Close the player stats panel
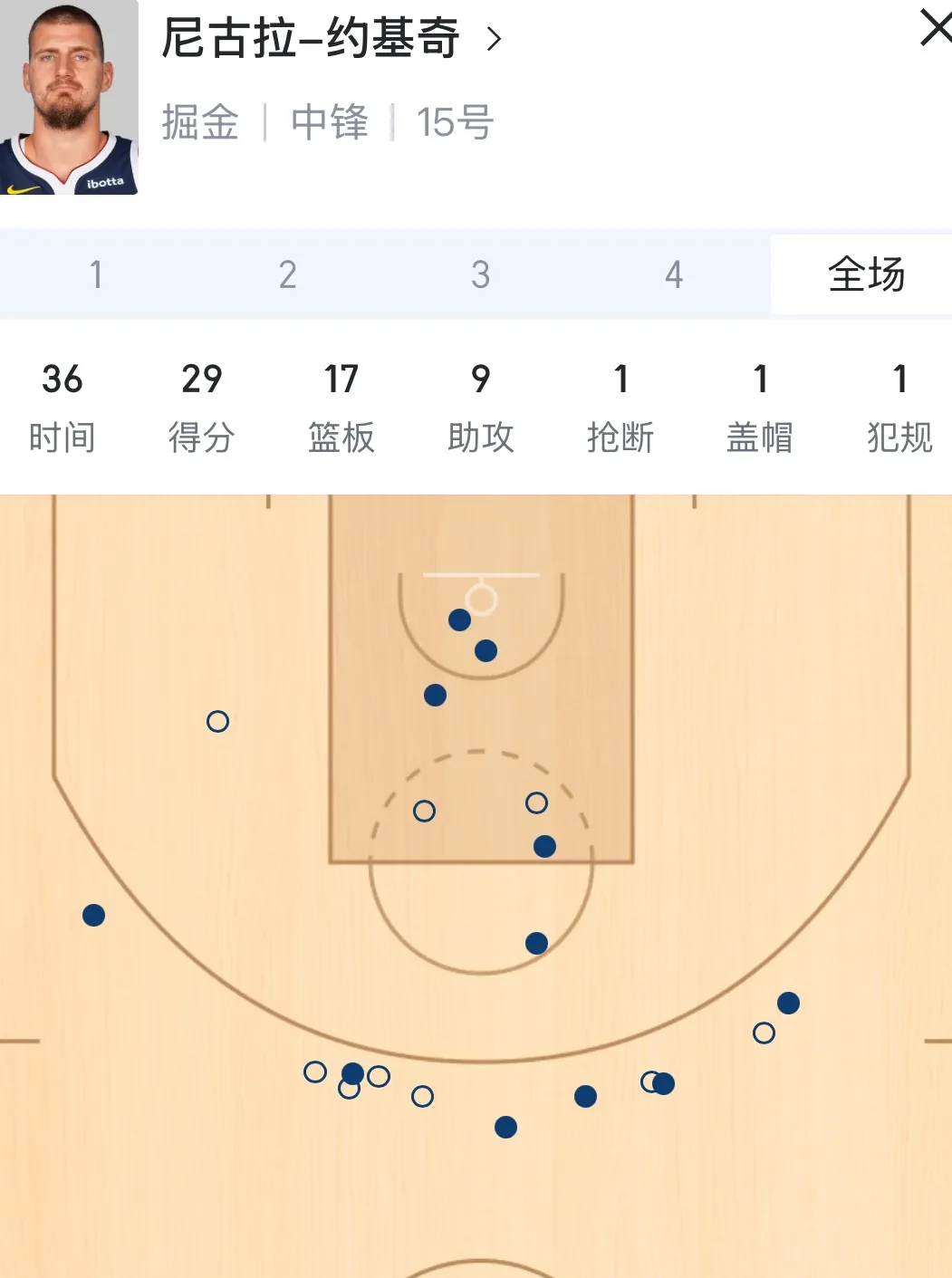The height and width of the screenshot is (1278, 952). pos(935,28)
